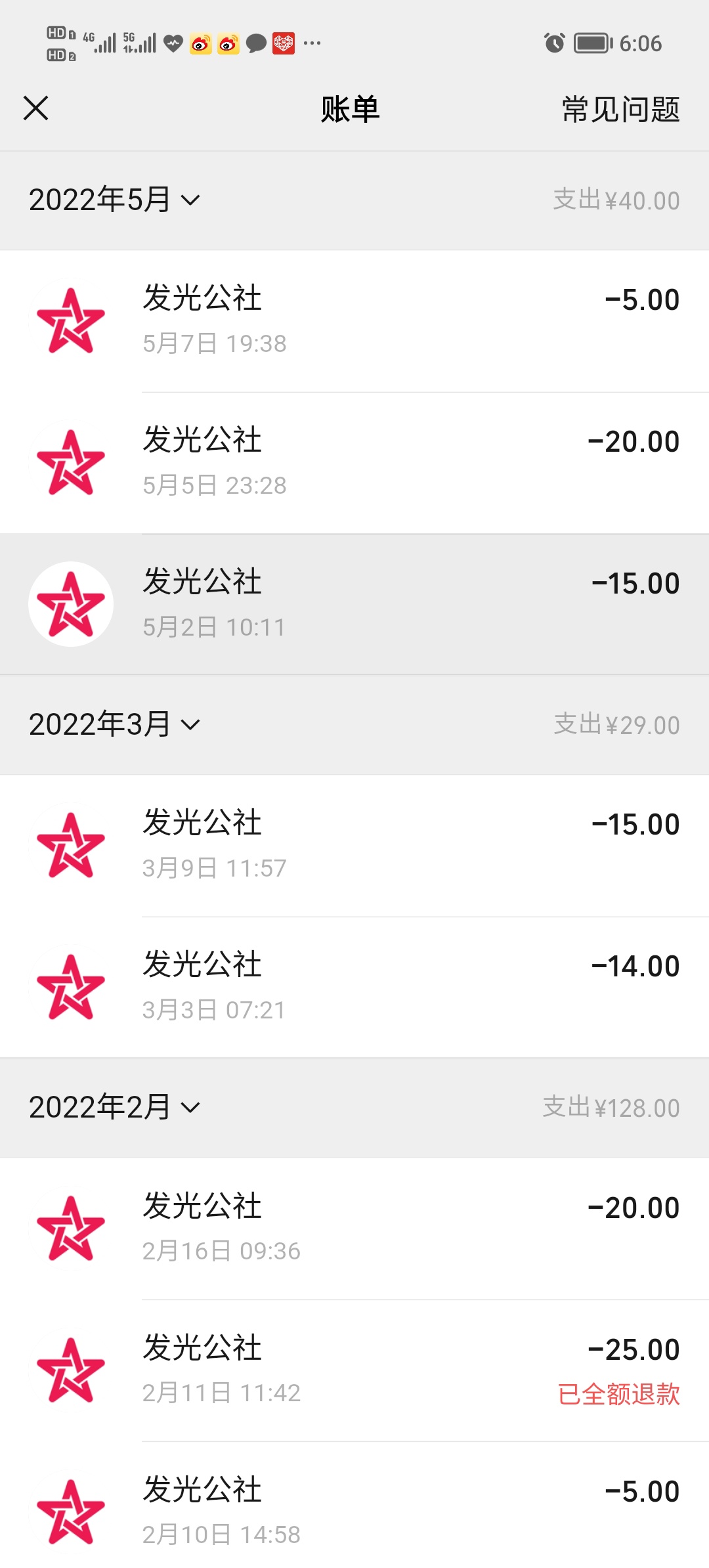Screen dimensions: 709x1568
Task: Select the 2022年3月 month dropdown
Action: [x=114, y=724]
